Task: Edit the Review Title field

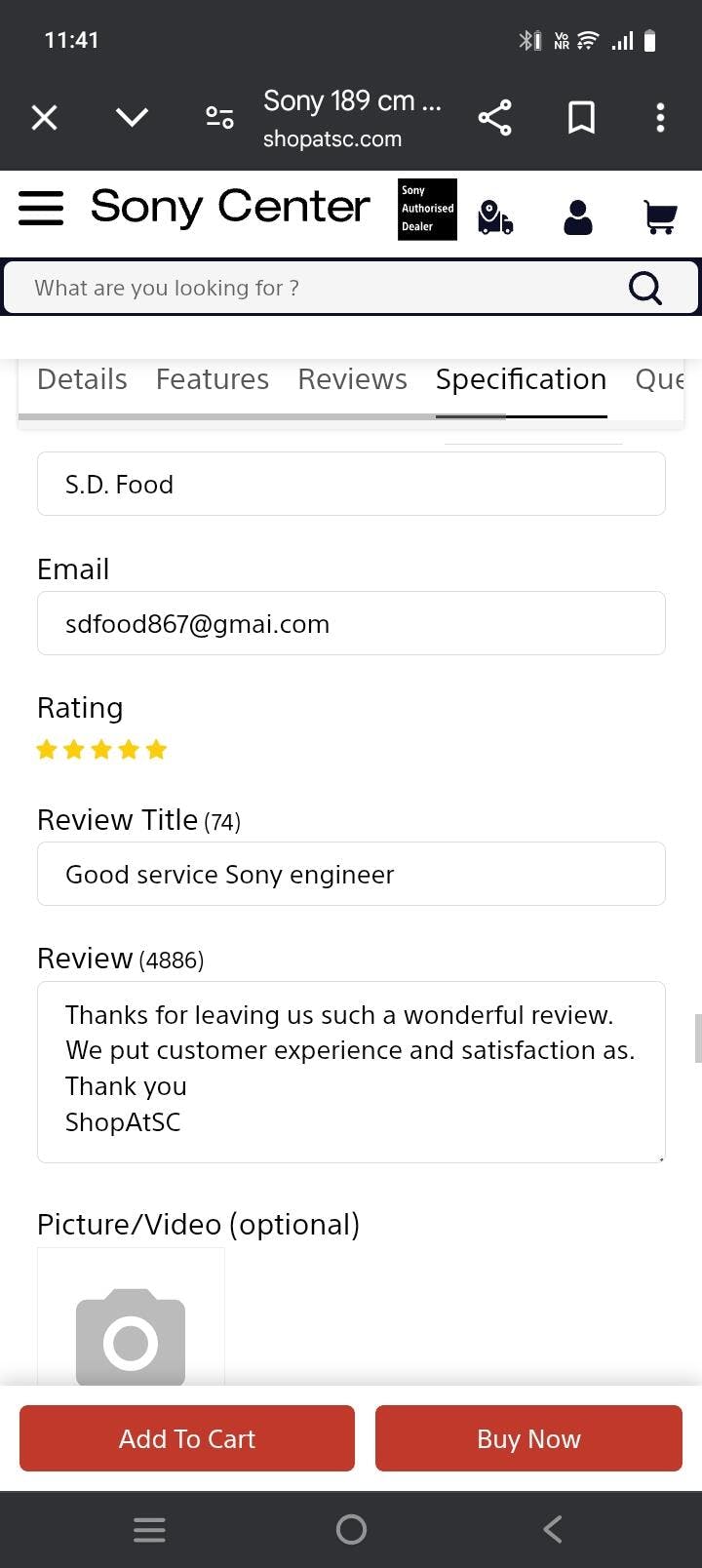Action: tap(351, 874)
